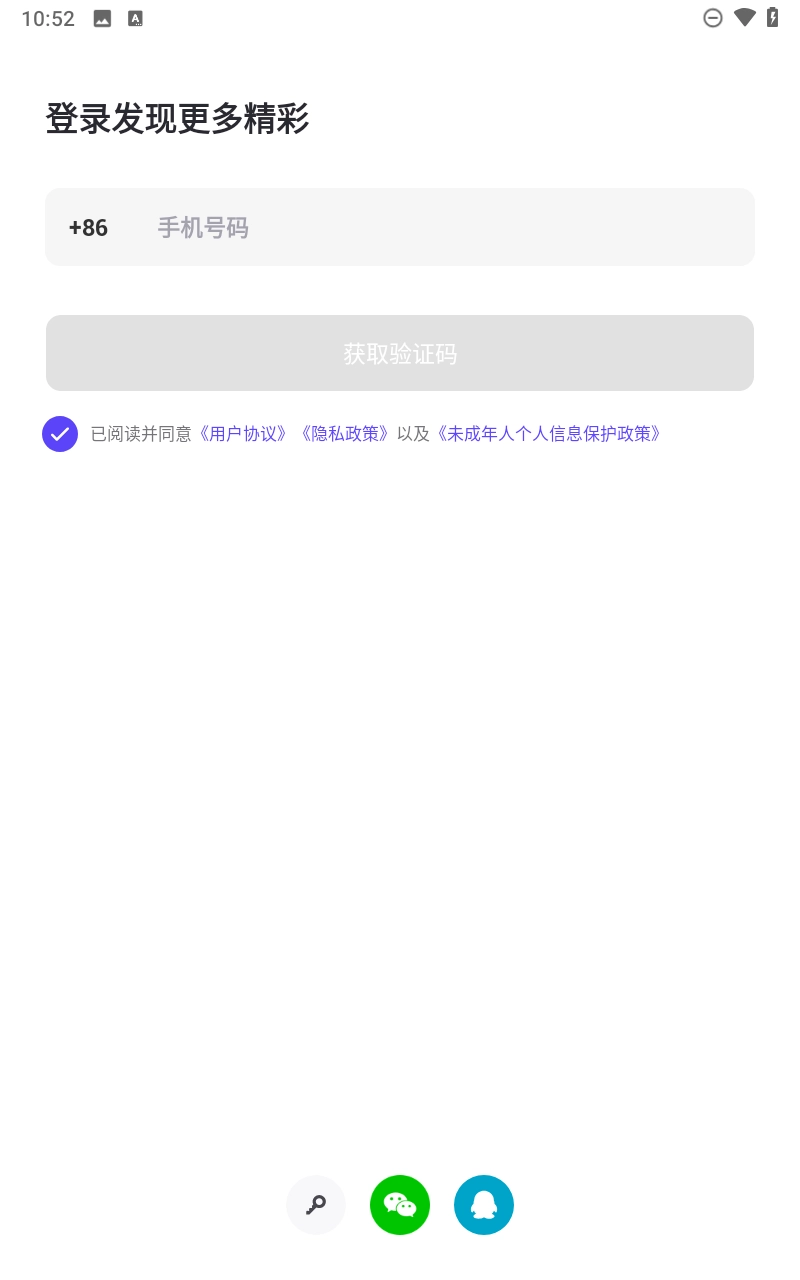
Task: Uncheck the agreement checkbox
Action: pyautogui.click(x=60, y=434)
